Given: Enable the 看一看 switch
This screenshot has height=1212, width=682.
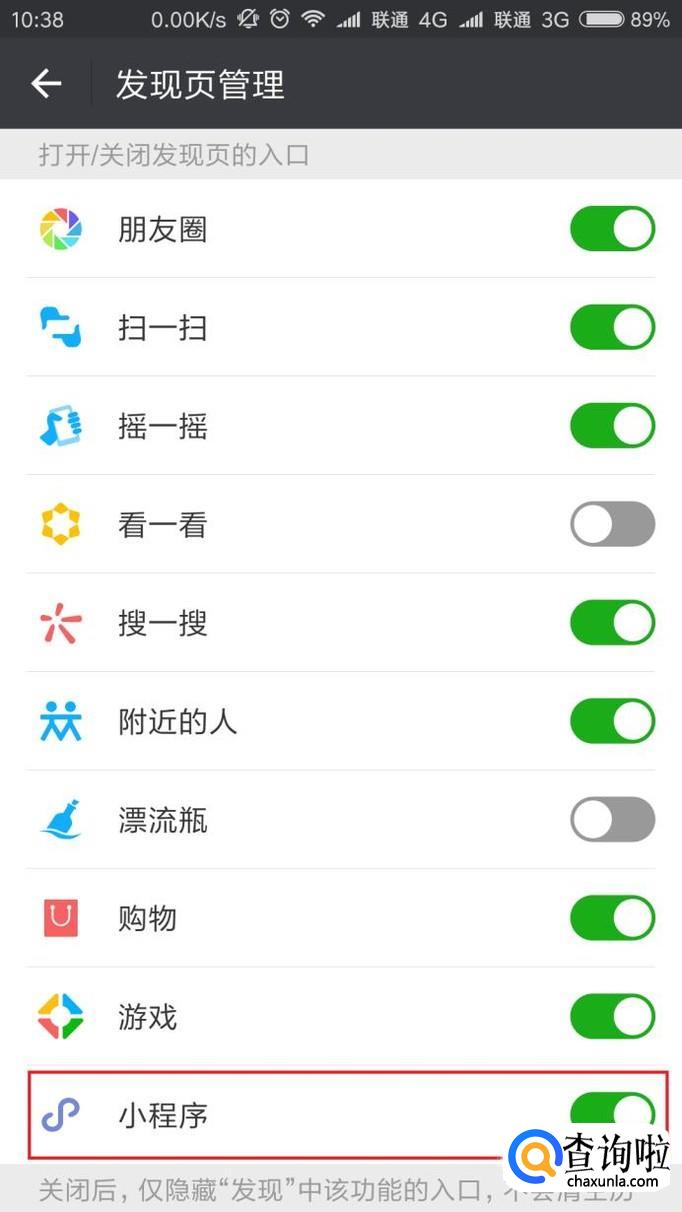Looking at the screenshot, I should coord(612,524).
